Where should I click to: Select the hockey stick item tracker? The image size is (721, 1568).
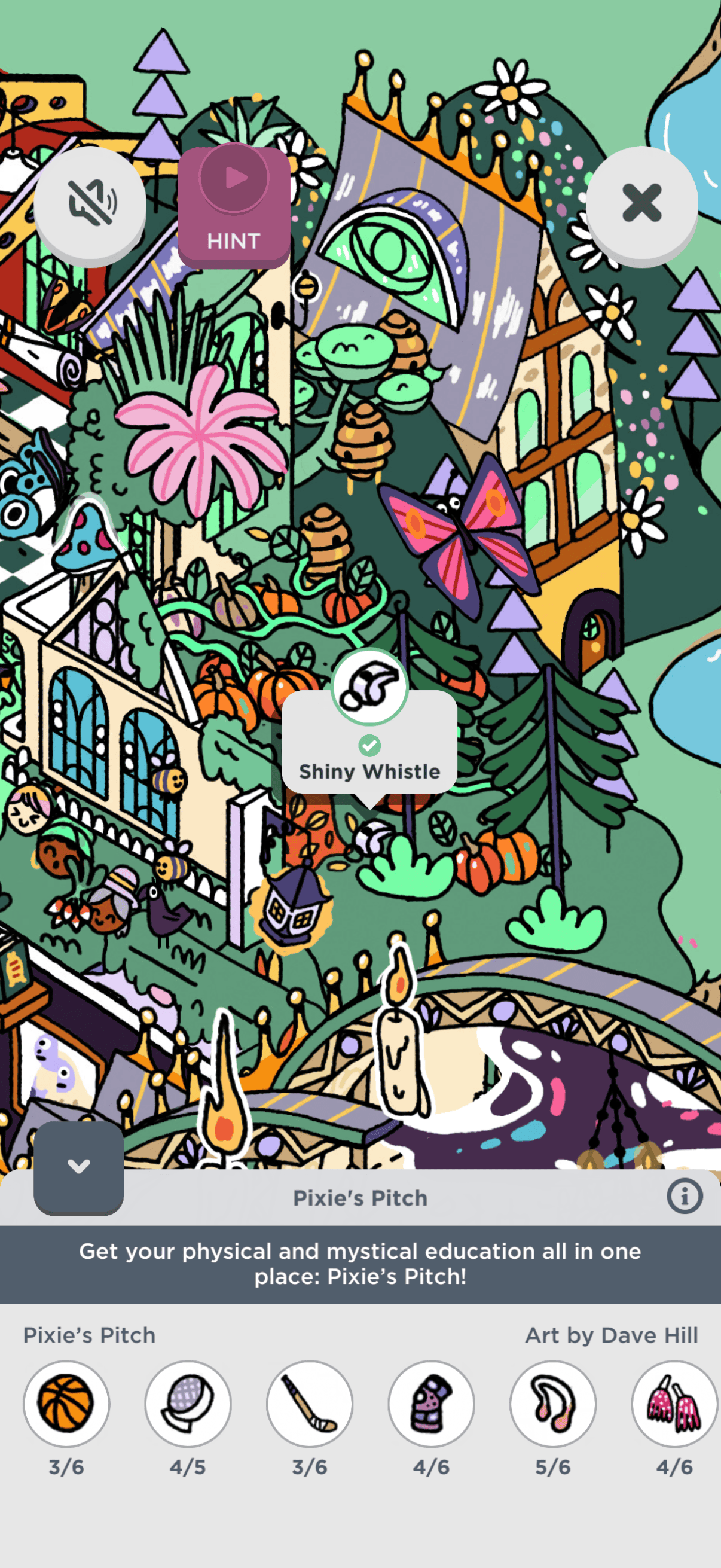[x=310, y=1404]
